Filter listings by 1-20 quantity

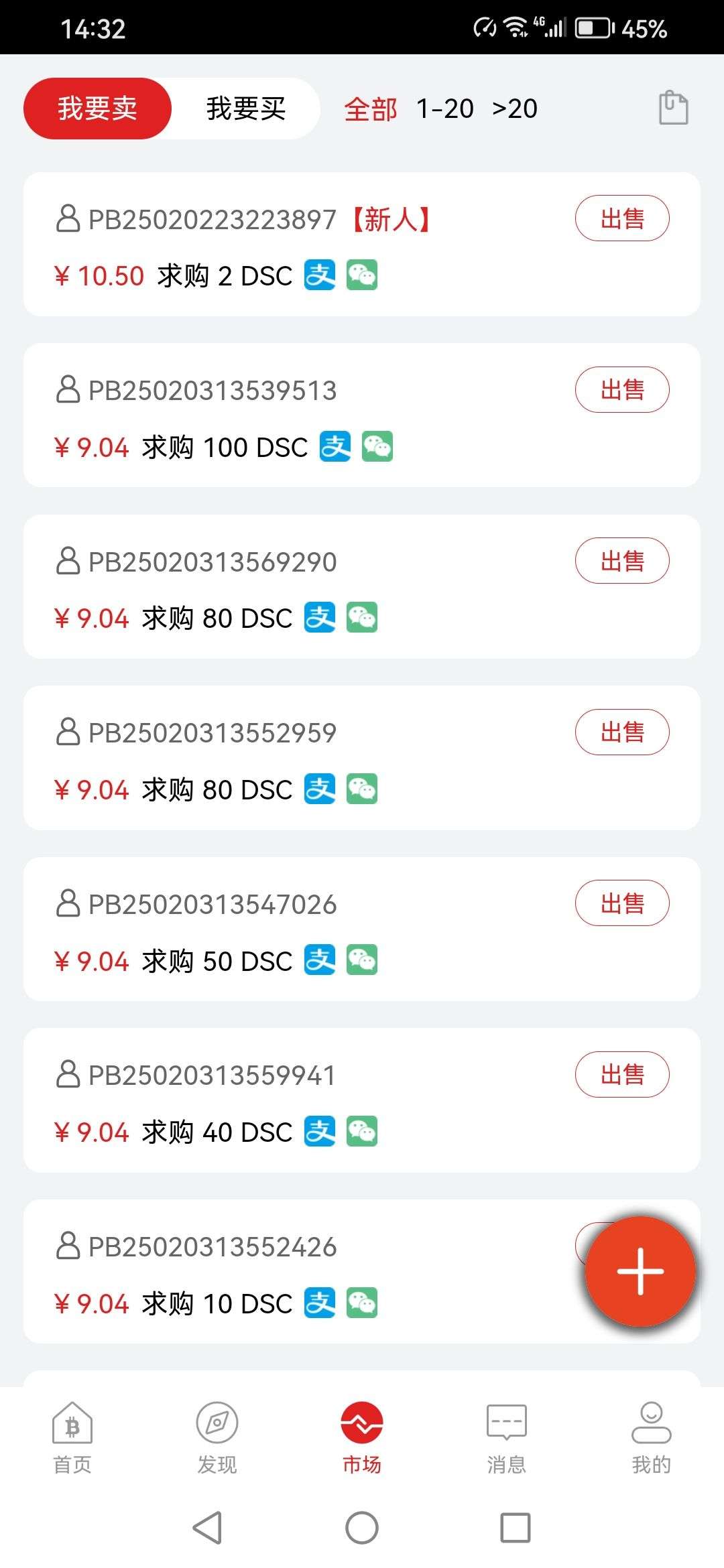point(445,109)
